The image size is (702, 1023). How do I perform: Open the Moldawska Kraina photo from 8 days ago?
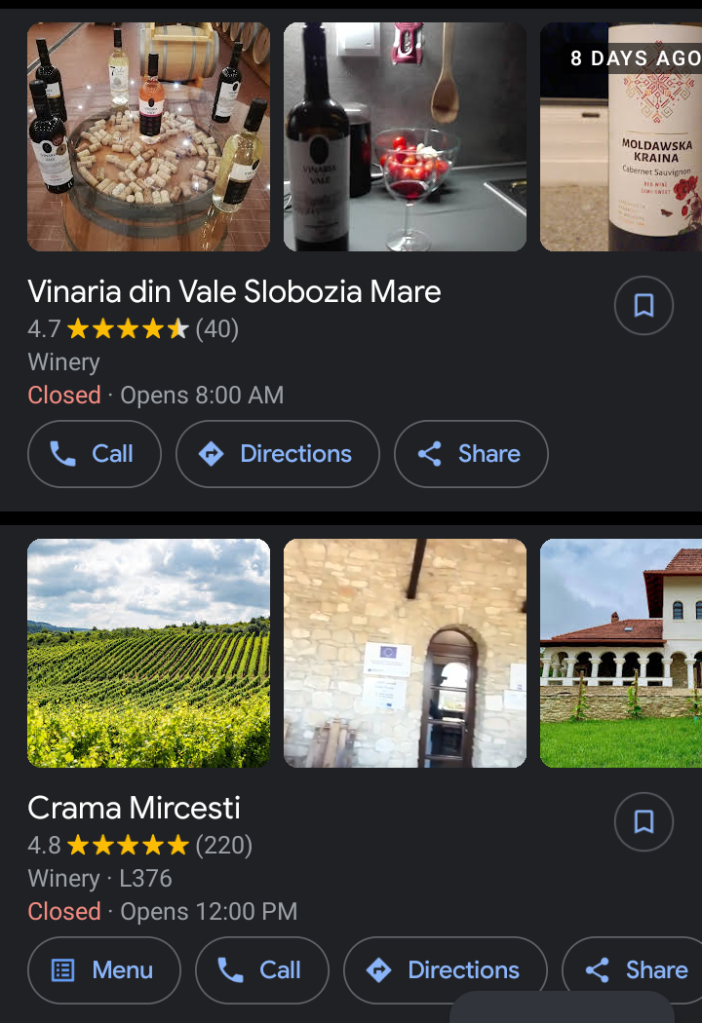pyautogui.click(x=621, y=137)
